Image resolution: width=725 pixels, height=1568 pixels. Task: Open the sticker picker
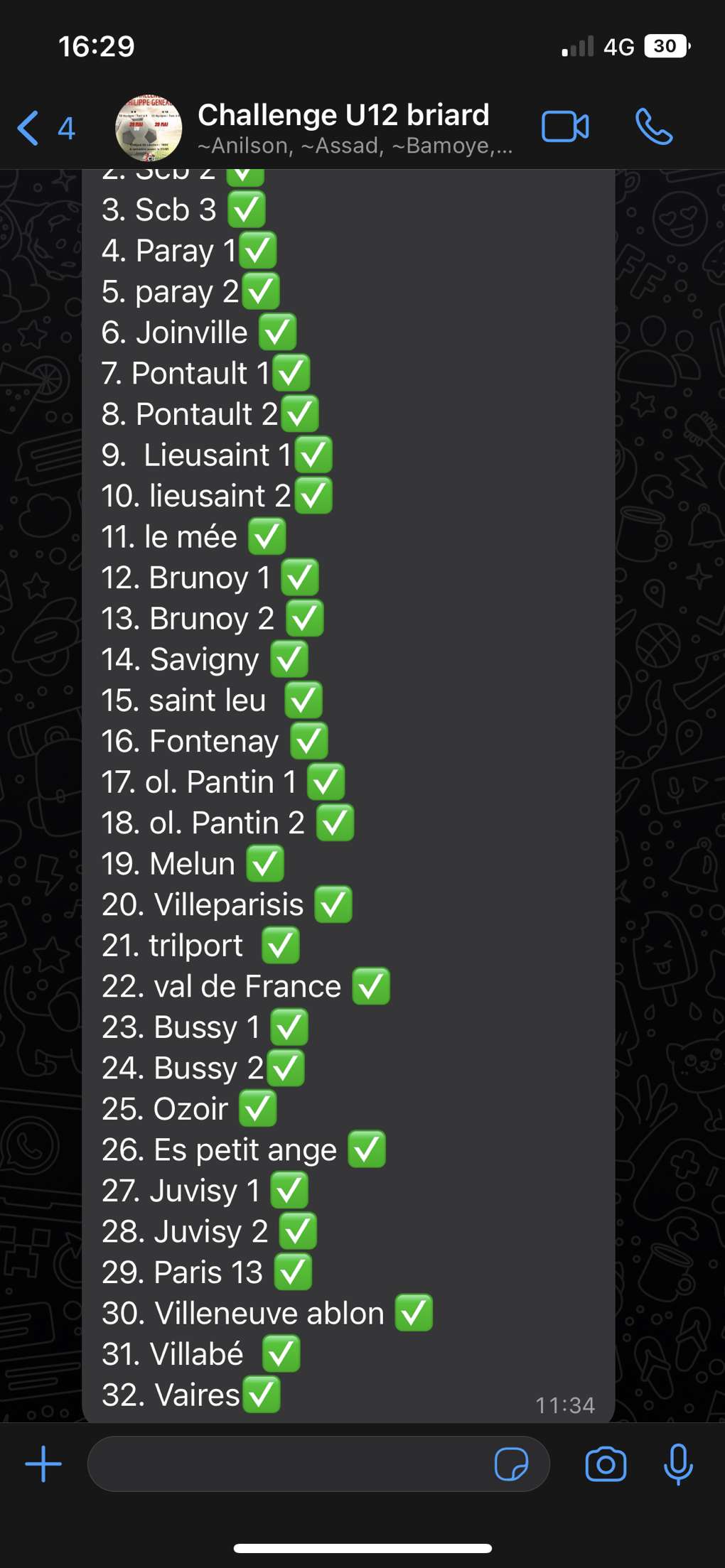click(x=511, y=1464)
